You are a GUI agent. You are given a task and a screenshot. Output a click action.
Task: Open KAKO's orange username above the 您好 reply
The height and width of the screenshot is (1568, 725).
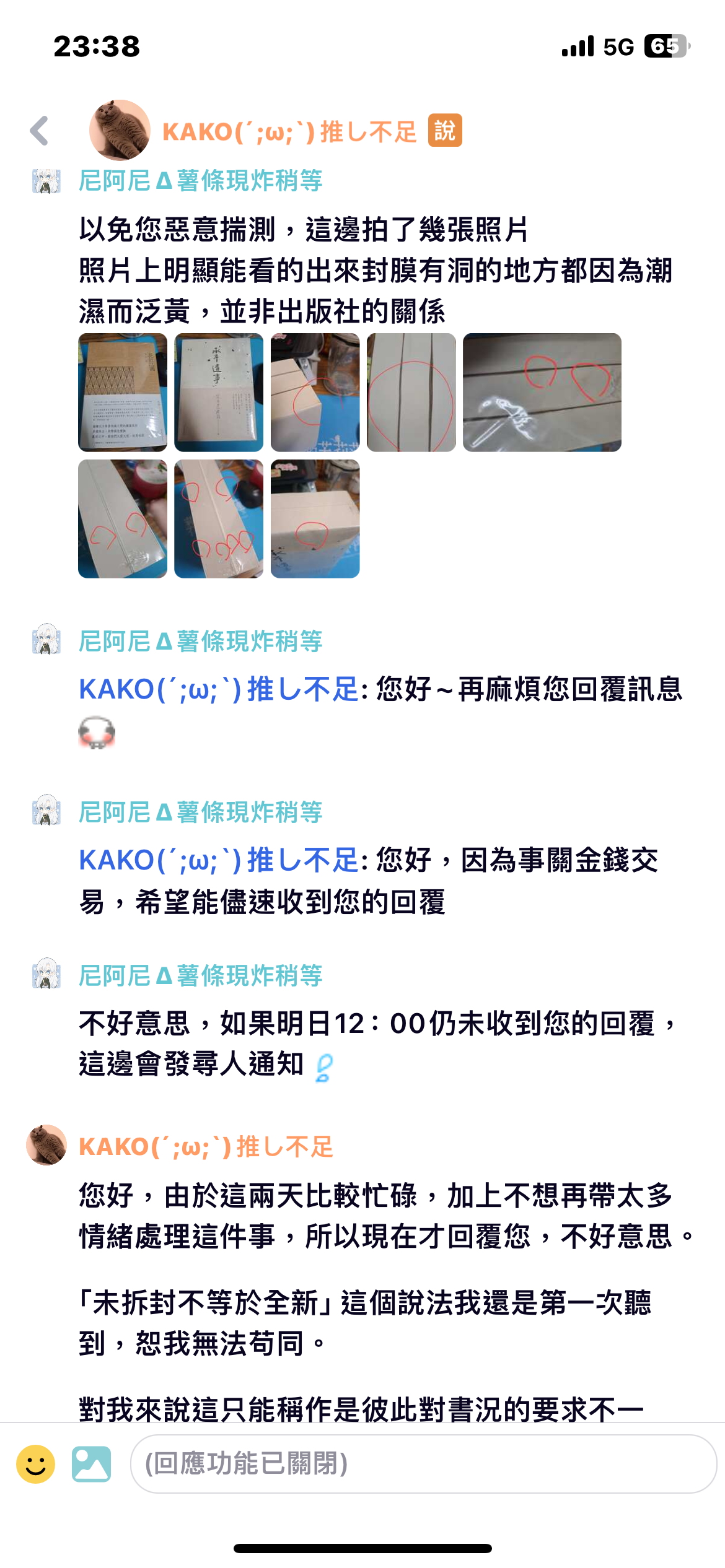coord(206,1147)
